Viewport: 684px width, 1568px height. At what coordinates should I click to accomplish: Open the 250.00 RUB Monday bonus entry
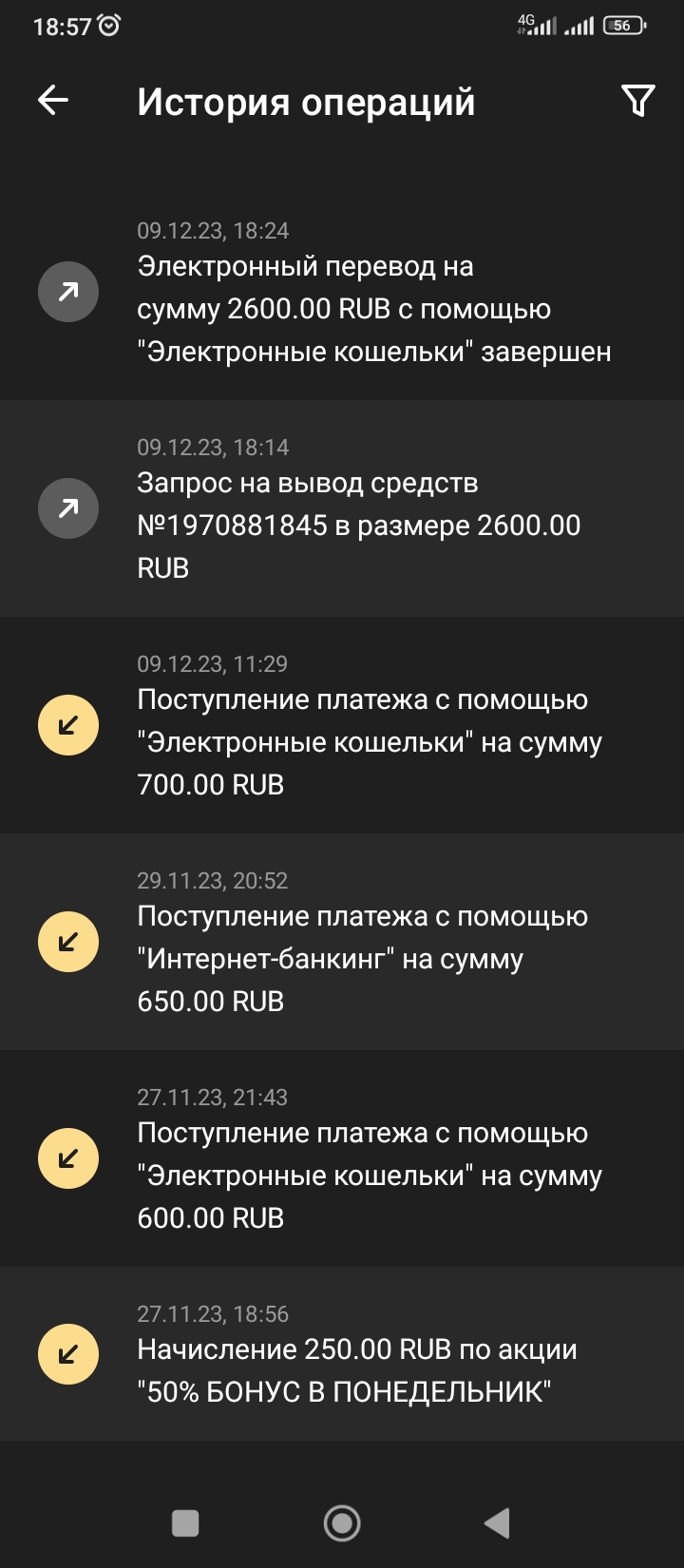[342, 1354]
